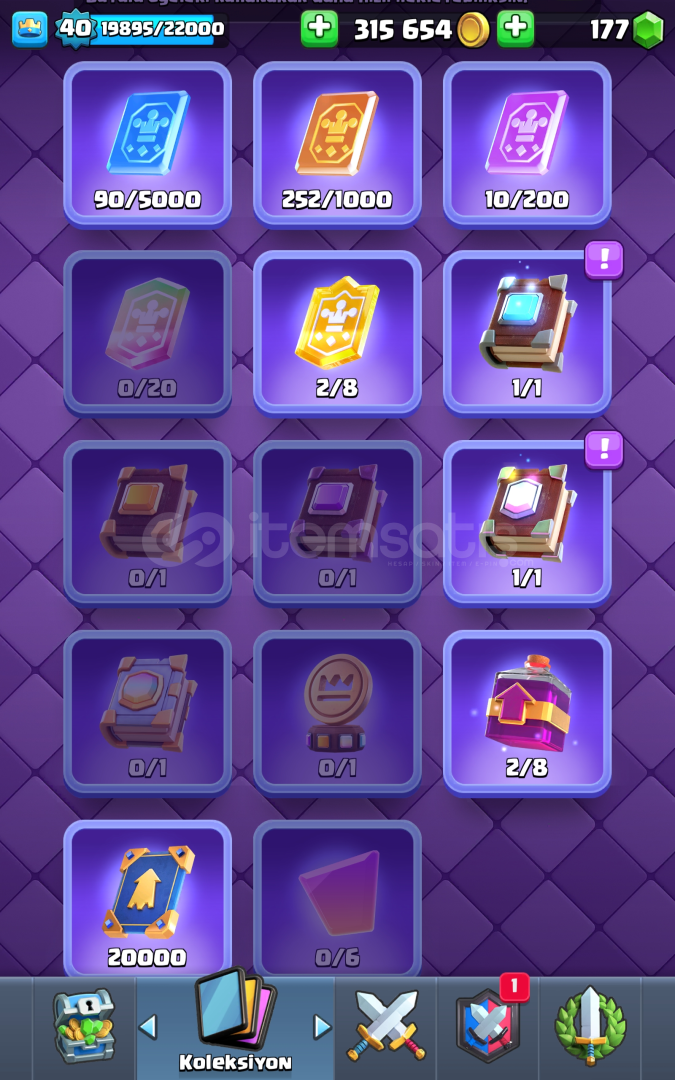The height and width of the screenshot is (1080, 675).
Task: Switch to the crossed swords battle tab
Action: click(x=386, y=1026)
